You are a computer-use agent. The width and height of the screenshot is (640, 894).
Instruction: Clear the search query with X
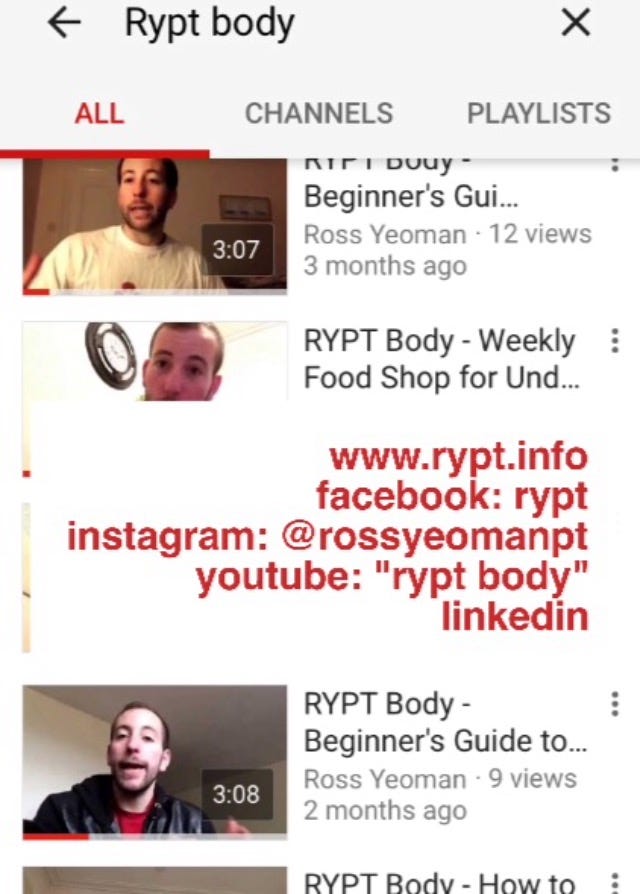click(x=576, y=24)
